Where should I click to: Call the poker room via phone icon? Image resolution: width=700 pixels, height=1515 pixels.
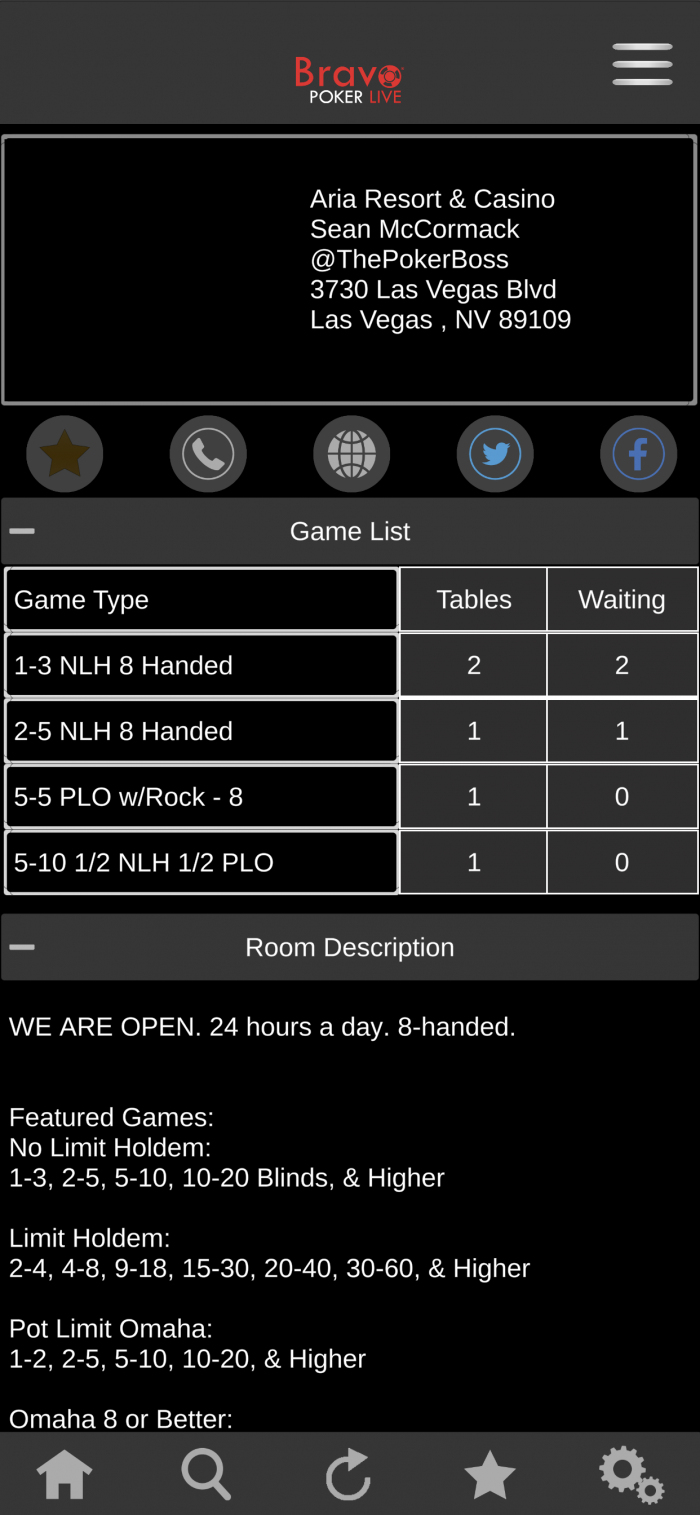208,454
